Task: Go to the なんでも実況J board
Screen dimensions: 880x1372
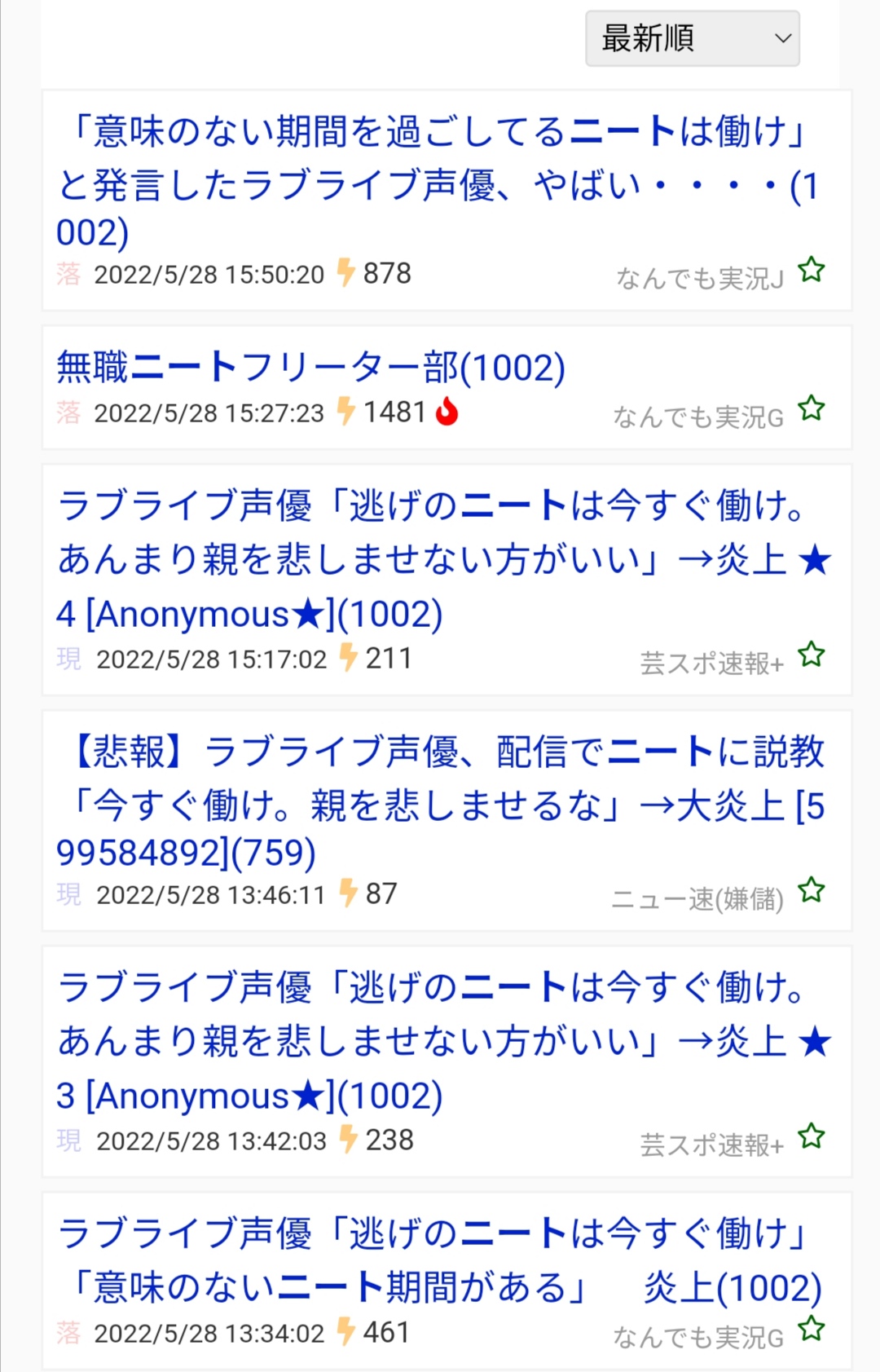Action: [x=700, y=279]
